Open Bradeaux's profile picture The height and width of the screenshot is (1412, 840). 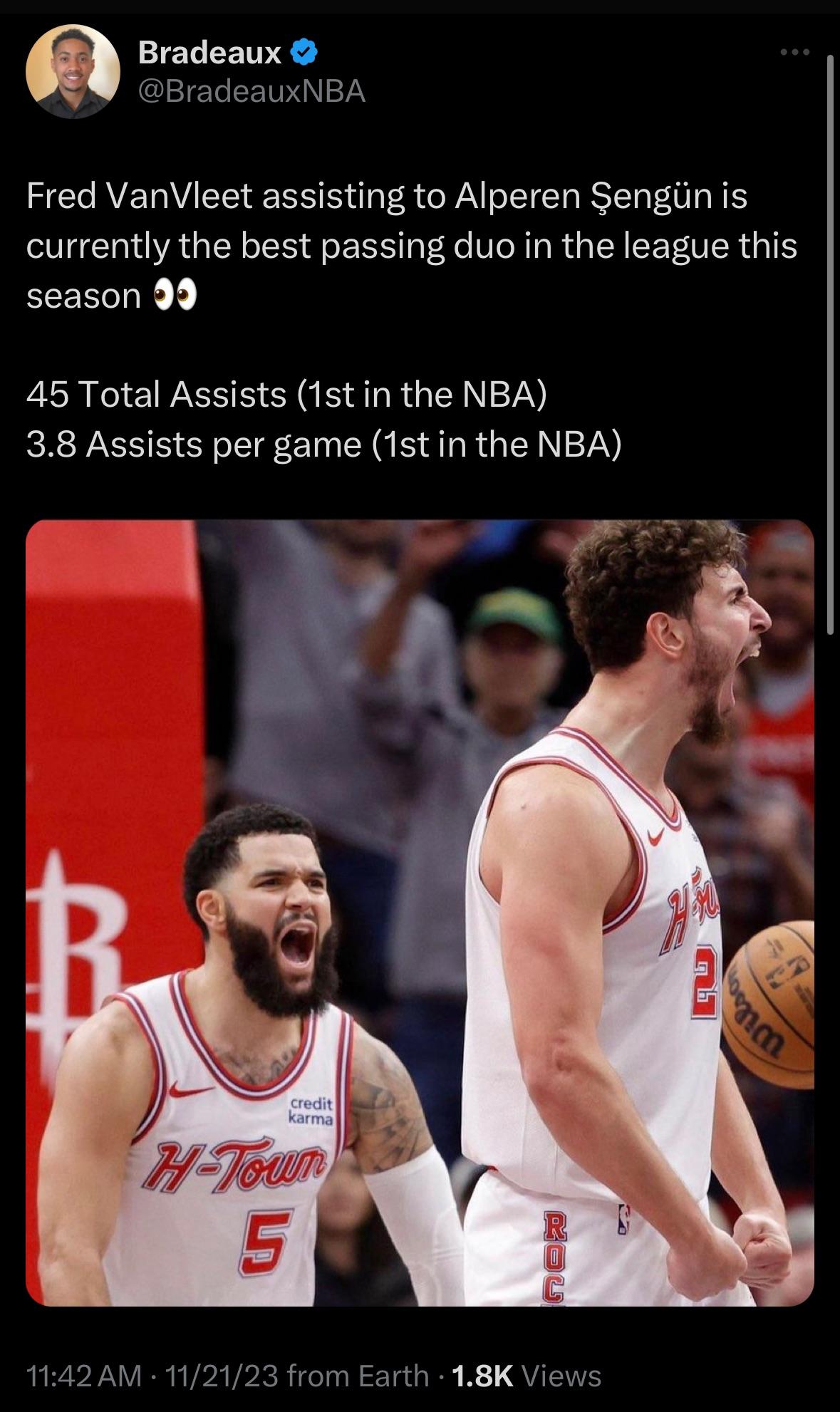coord(73,71)
